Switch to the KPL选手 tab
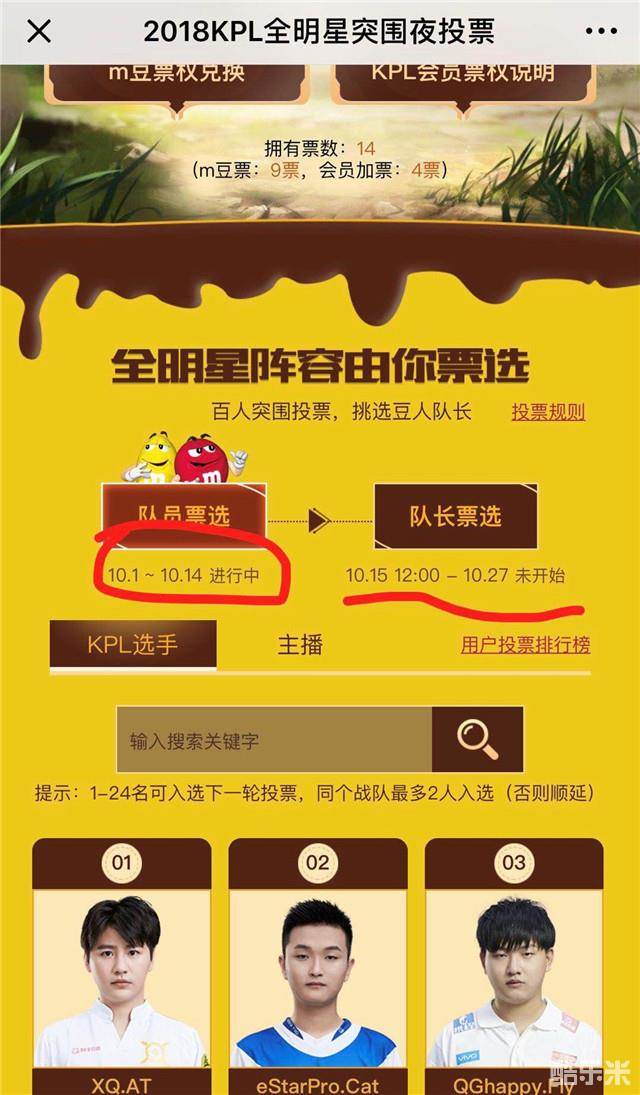The width and height of the screenshot is (640, 1095). coord(132,645)
